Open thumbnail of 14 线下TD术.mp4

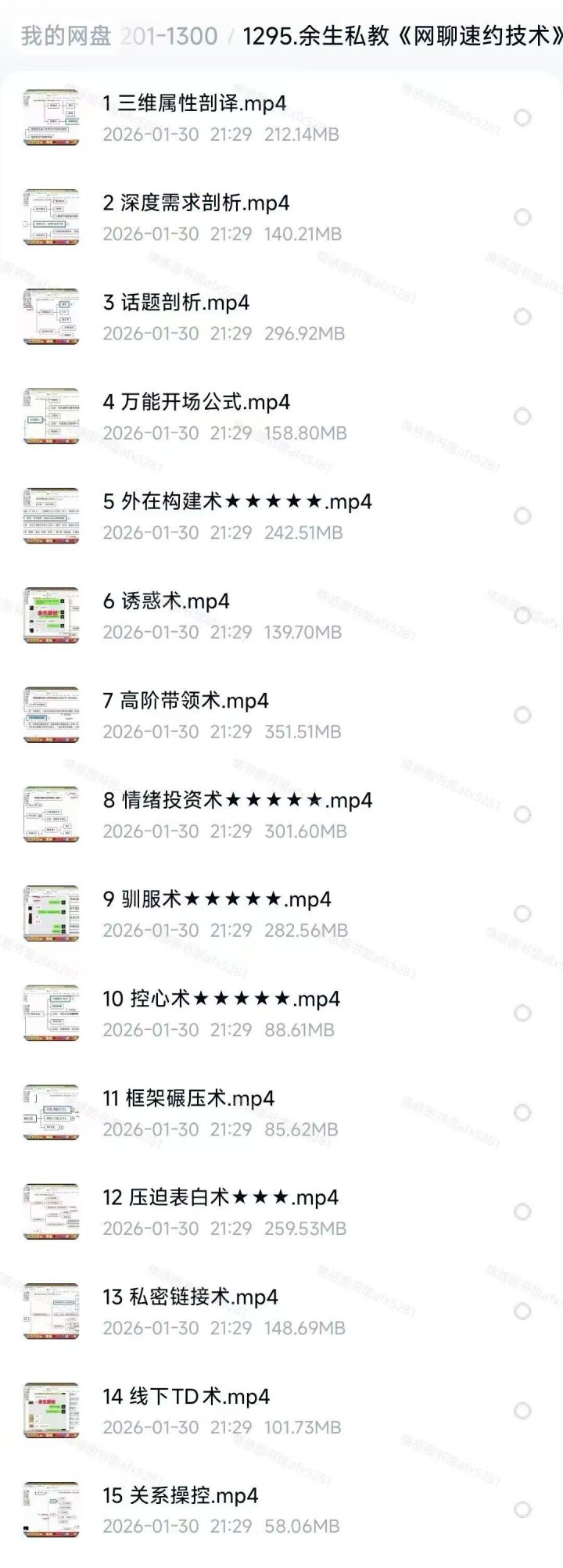(51, 1408)
